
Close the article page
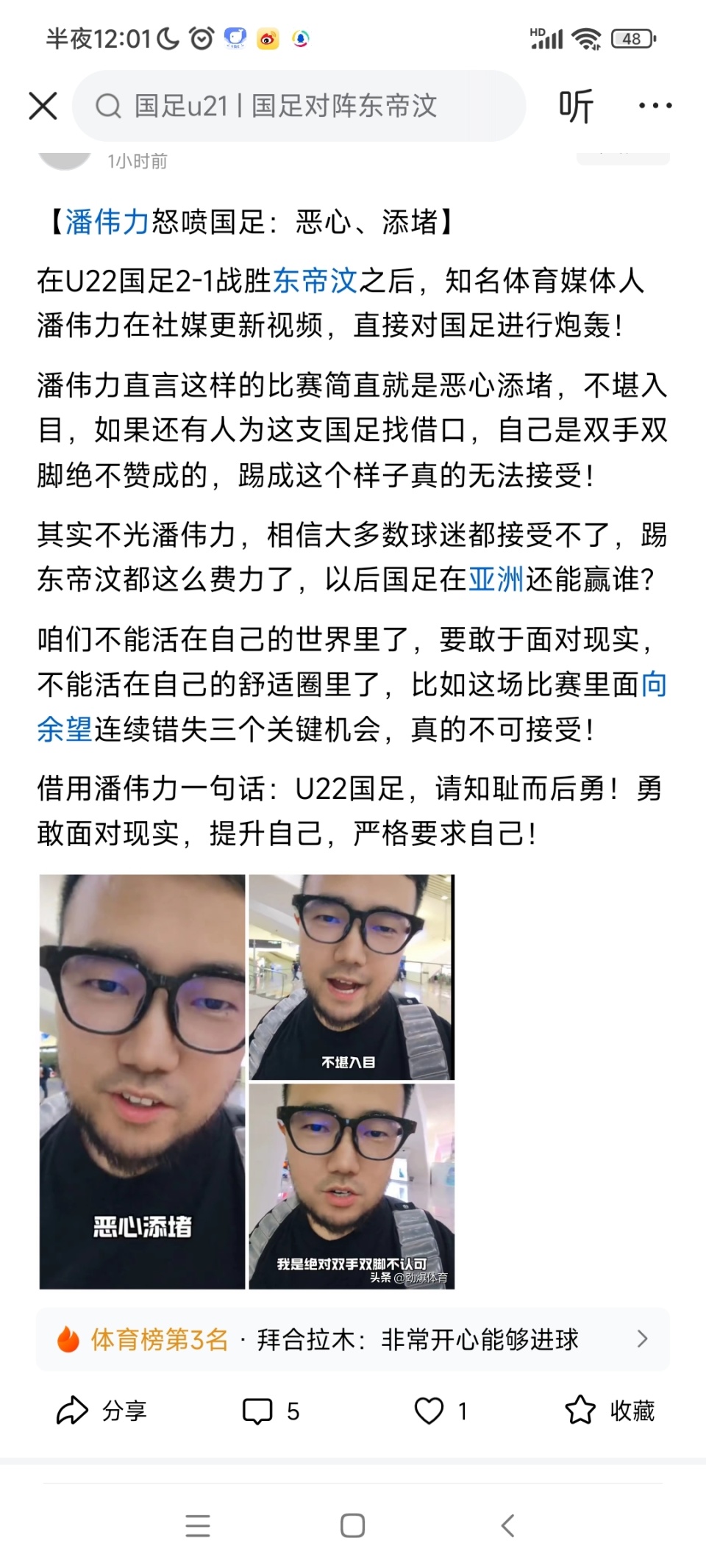pyautogui.click(x=43, y=106)
